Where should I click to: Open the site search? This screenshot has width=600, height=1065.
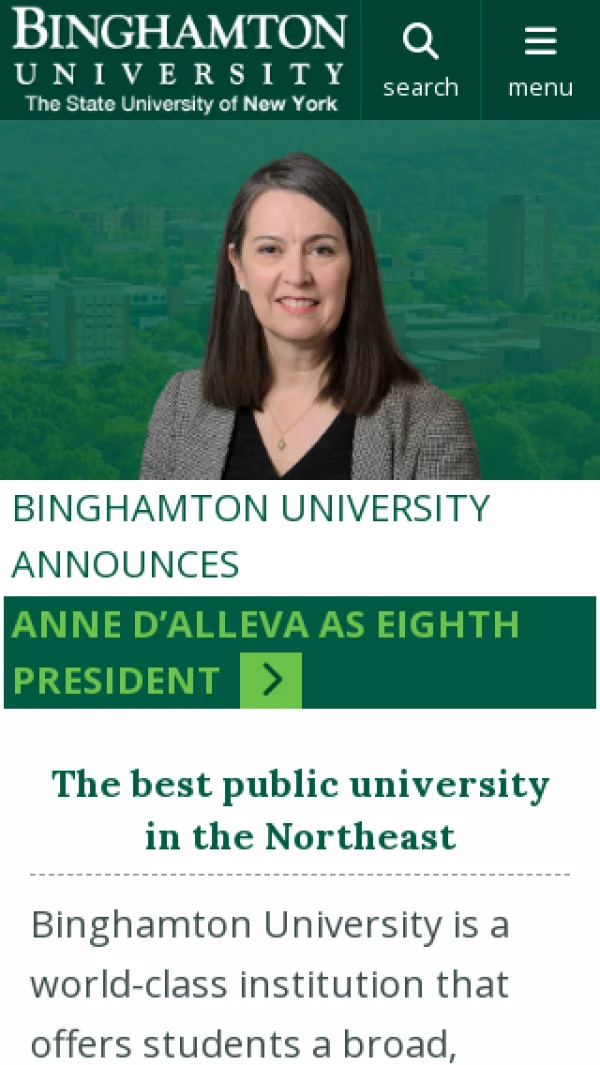click(x=420, y=60)
